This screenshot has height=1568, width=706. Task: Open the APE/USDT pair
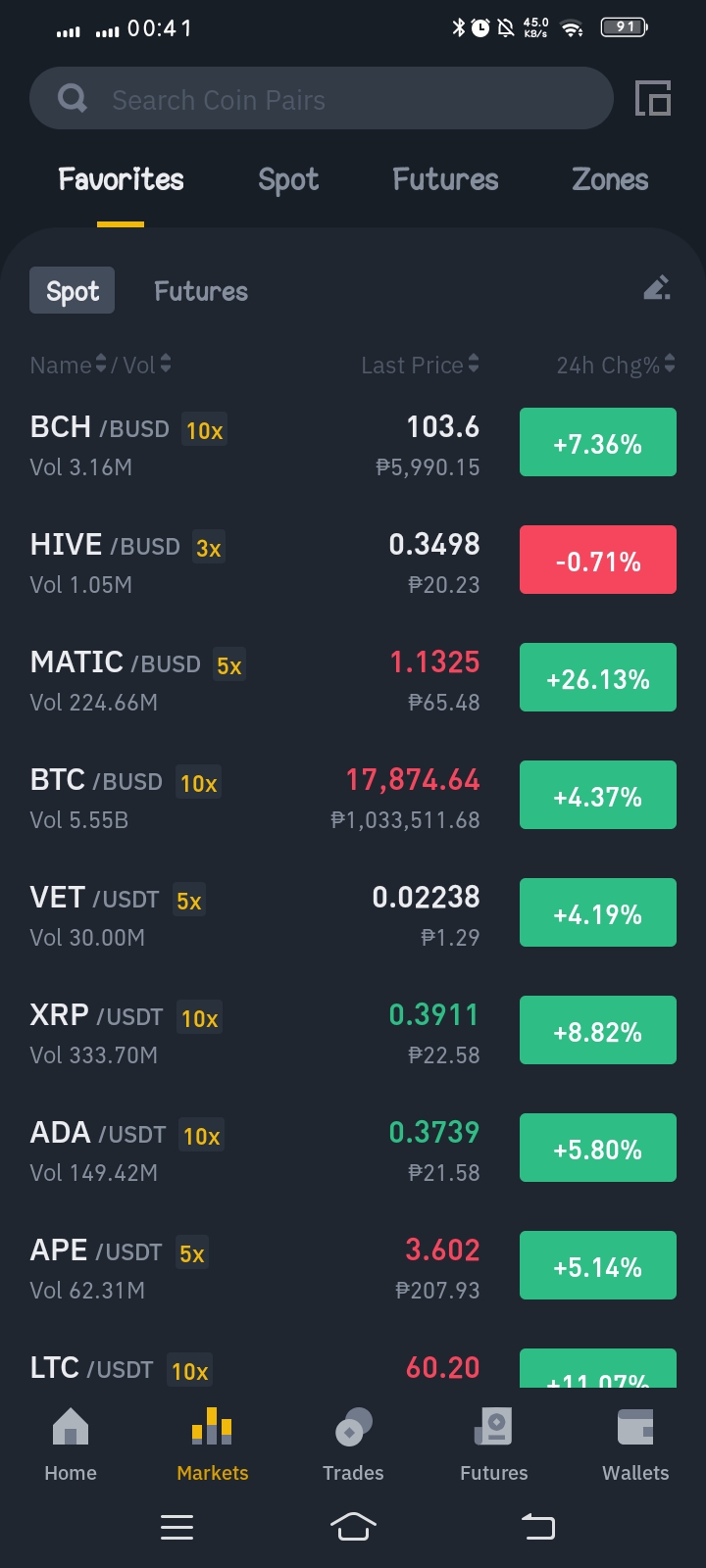pyautogui.click(x=353, y=1268)
